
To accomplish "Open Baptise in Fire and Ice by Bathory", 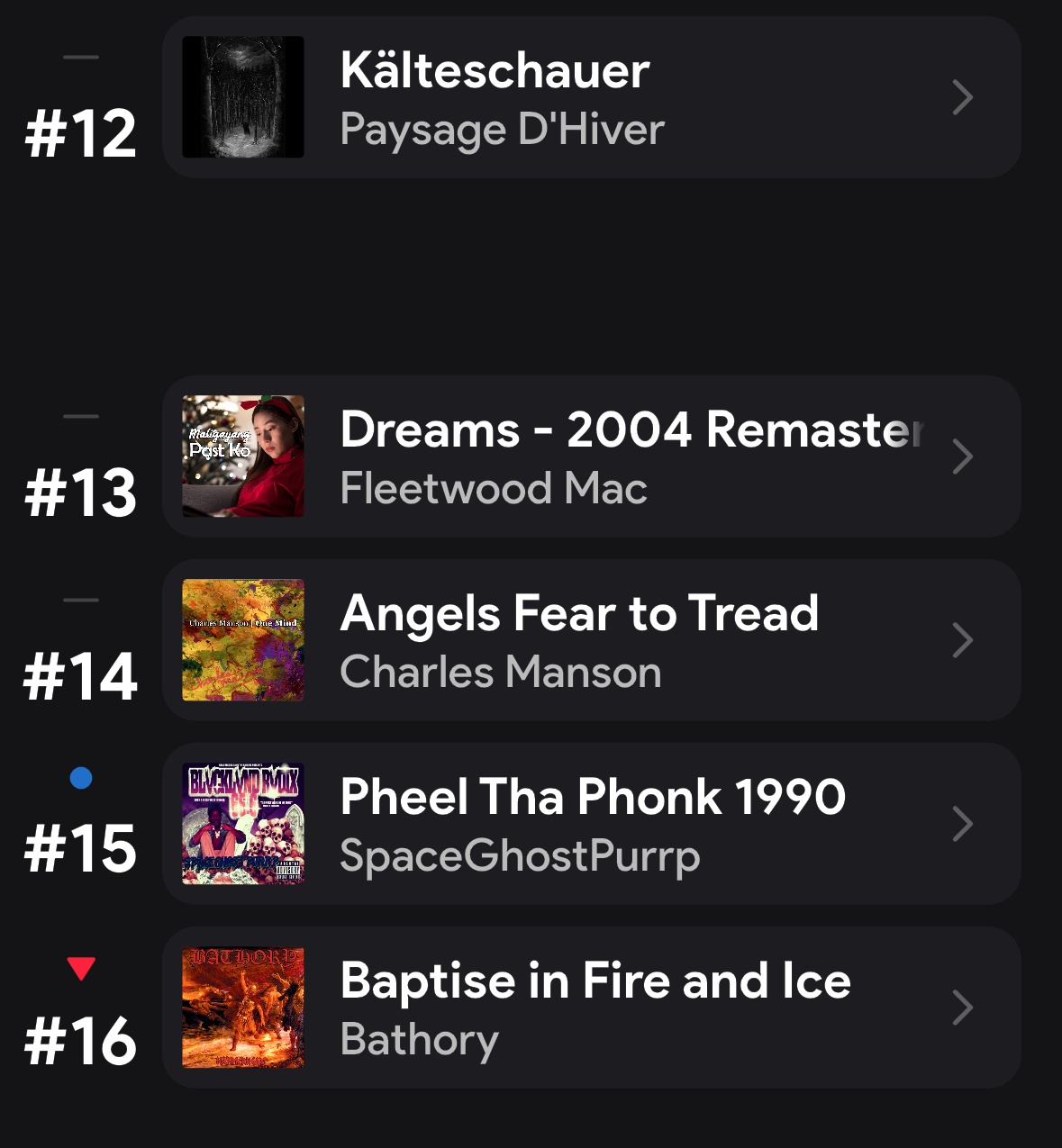I will pyautogui.click(x=591, y=1008).
